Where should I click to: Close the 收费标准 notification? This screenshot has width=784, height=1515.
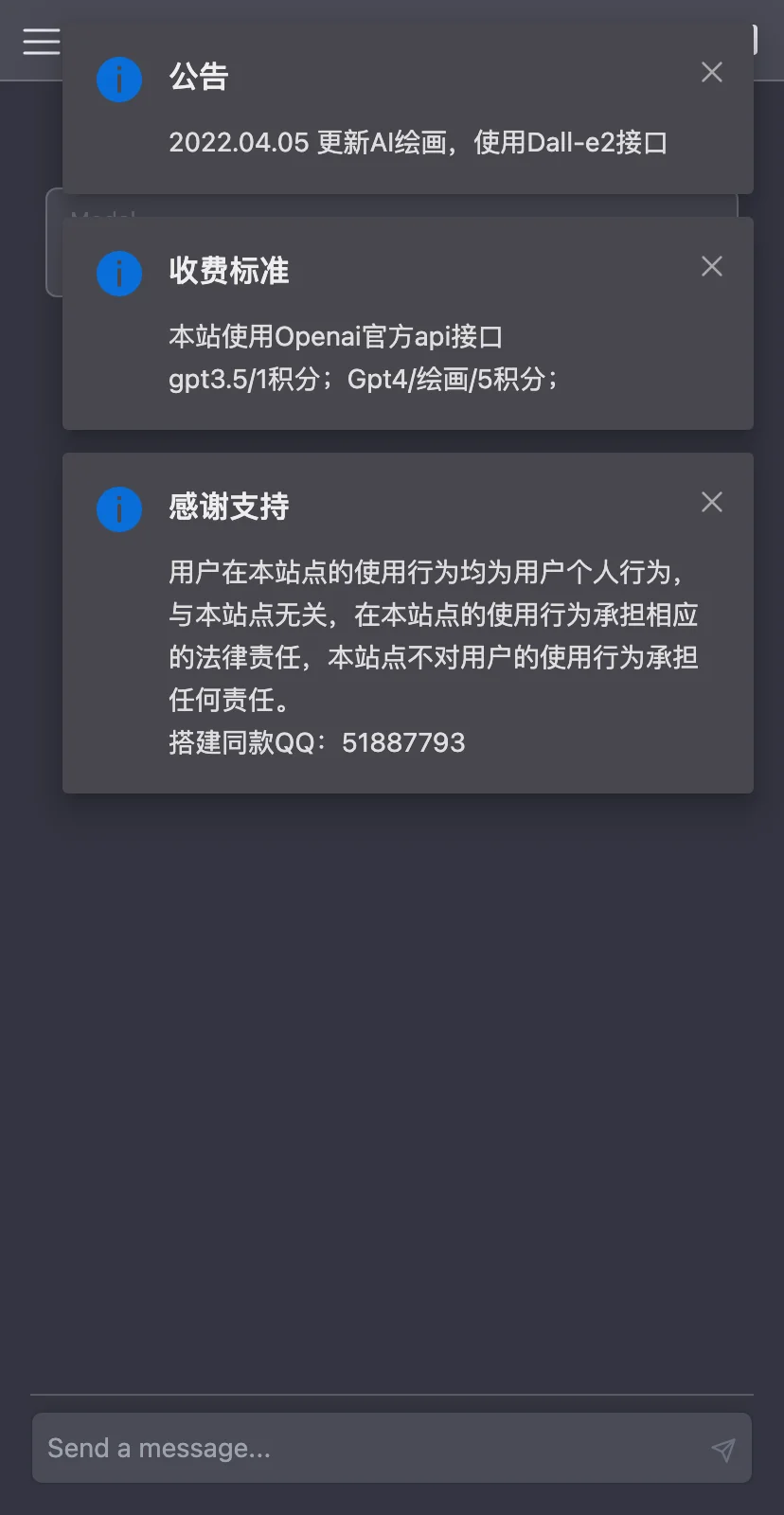(x=712, y=266)
